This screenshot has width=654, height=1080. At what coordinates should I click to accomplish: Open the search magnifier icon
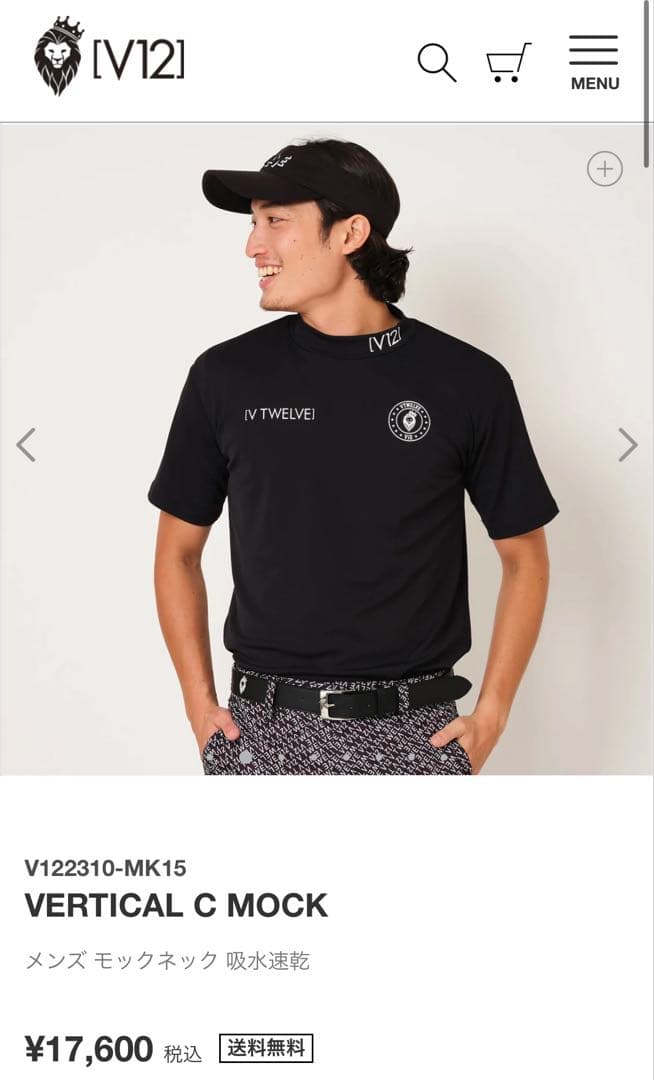click(x=436, y=63)
